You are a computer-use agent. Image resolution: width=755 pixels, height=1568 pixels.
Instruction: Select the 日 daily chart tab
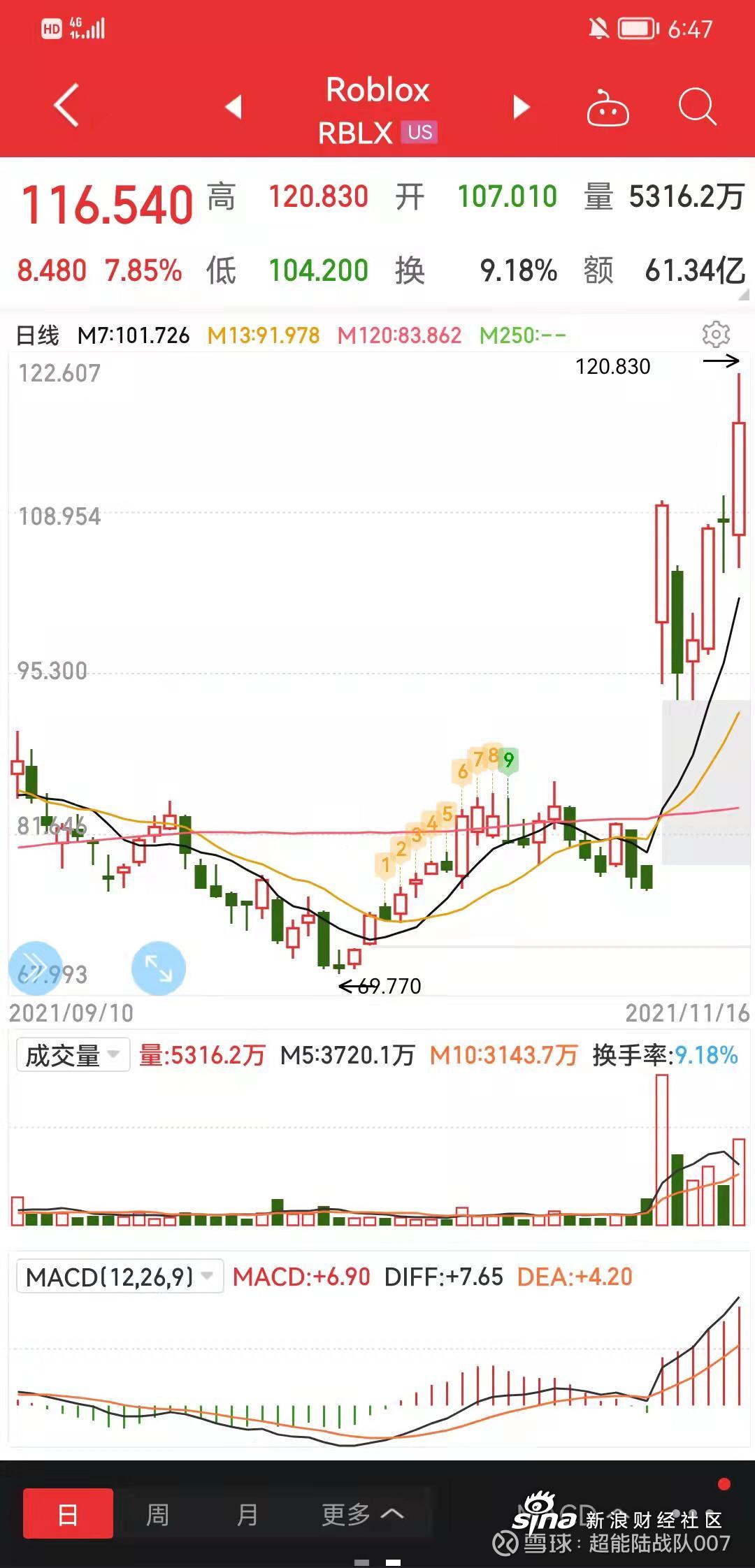point(68,1514)
